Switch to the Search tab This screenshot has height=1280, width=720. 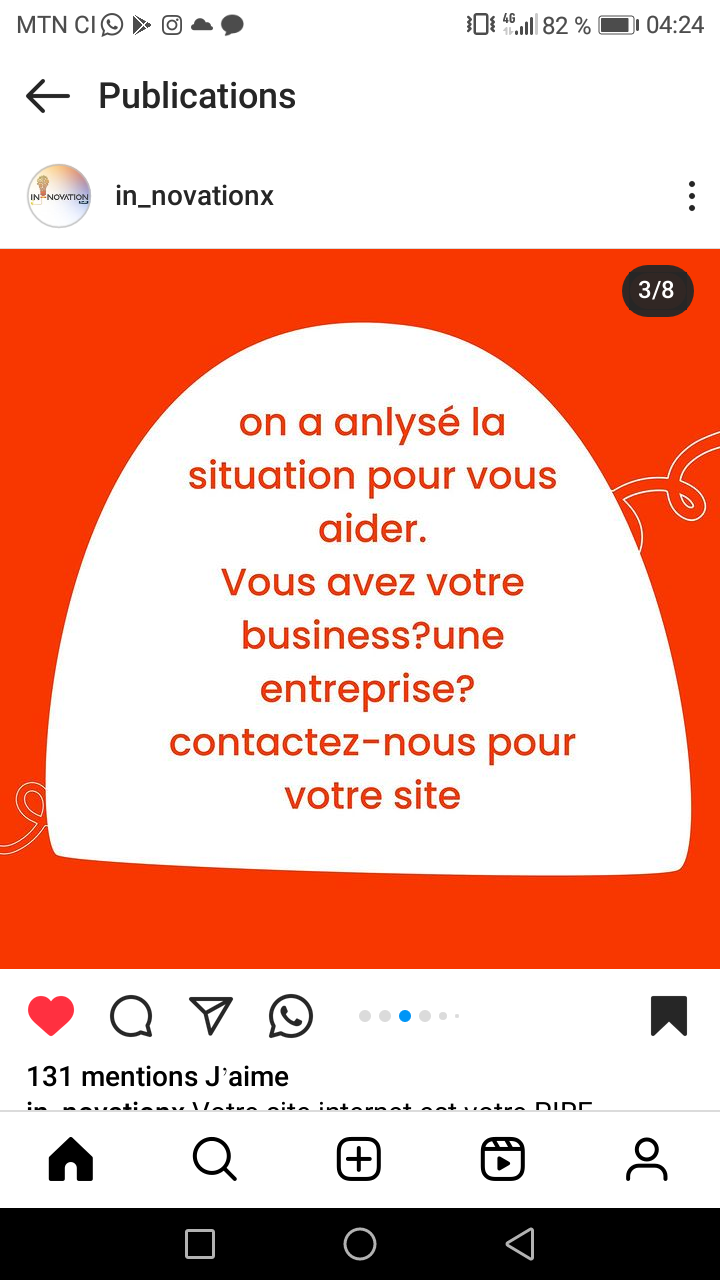tap(215, 1160)
